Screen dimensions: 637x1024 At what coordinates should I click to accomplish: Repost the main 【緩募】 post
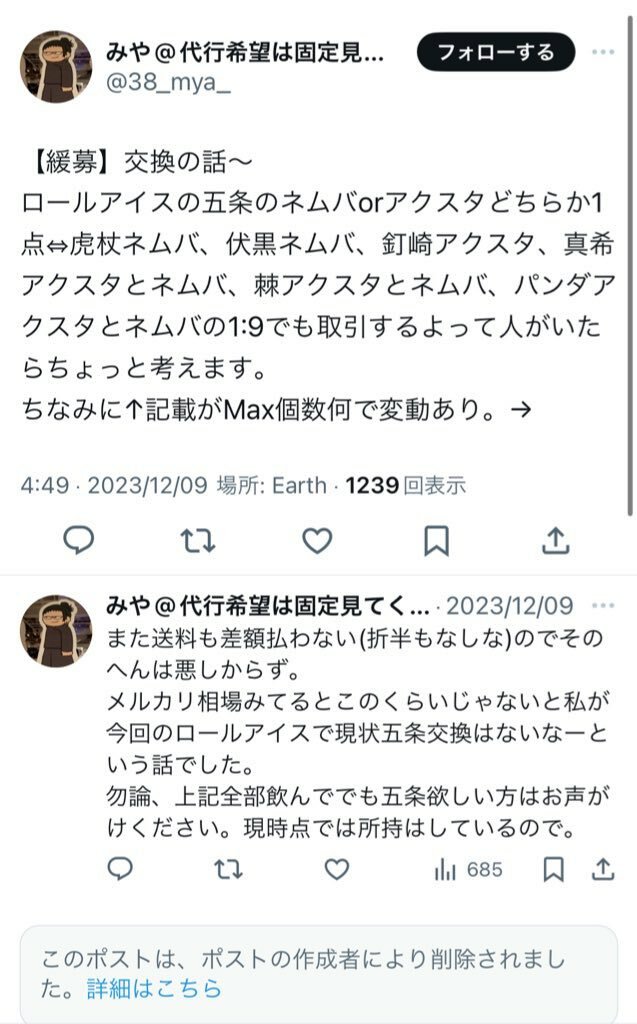click(197, 541)
